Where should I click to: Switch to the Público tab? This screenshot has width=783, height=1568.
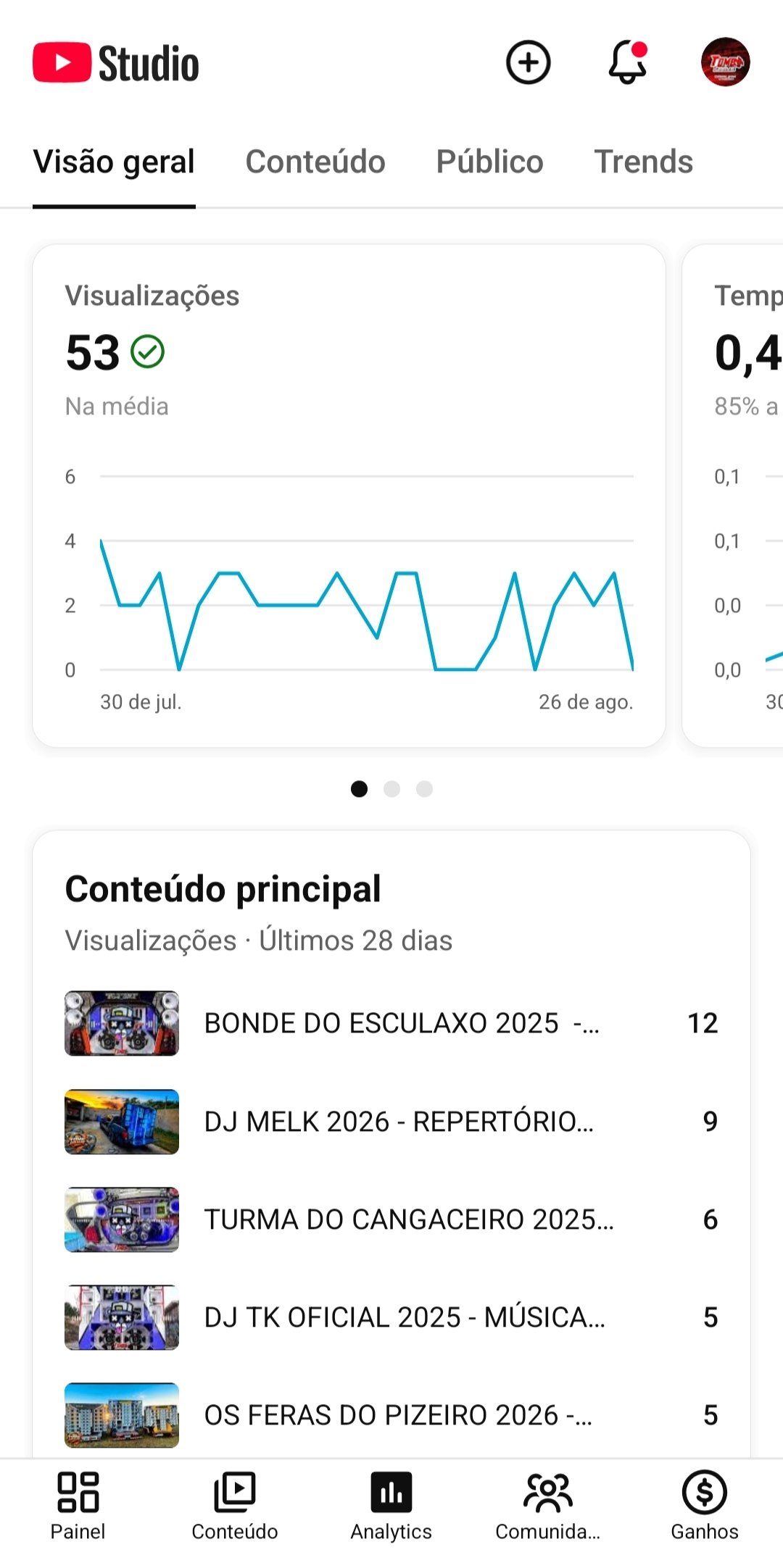point(489,162)
